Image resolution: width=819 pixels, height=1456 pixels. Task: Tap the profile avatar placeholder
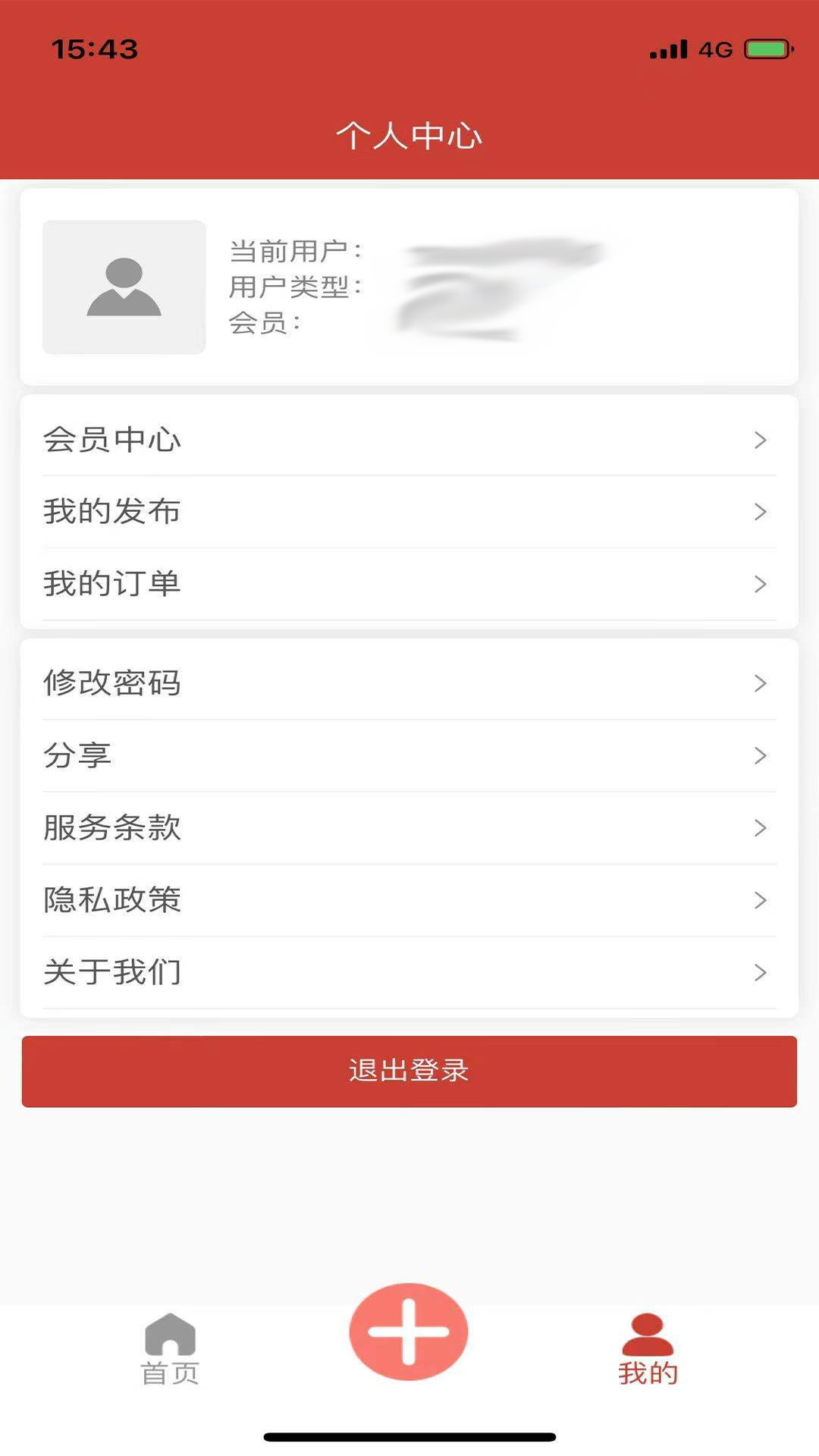click(124, 287)
